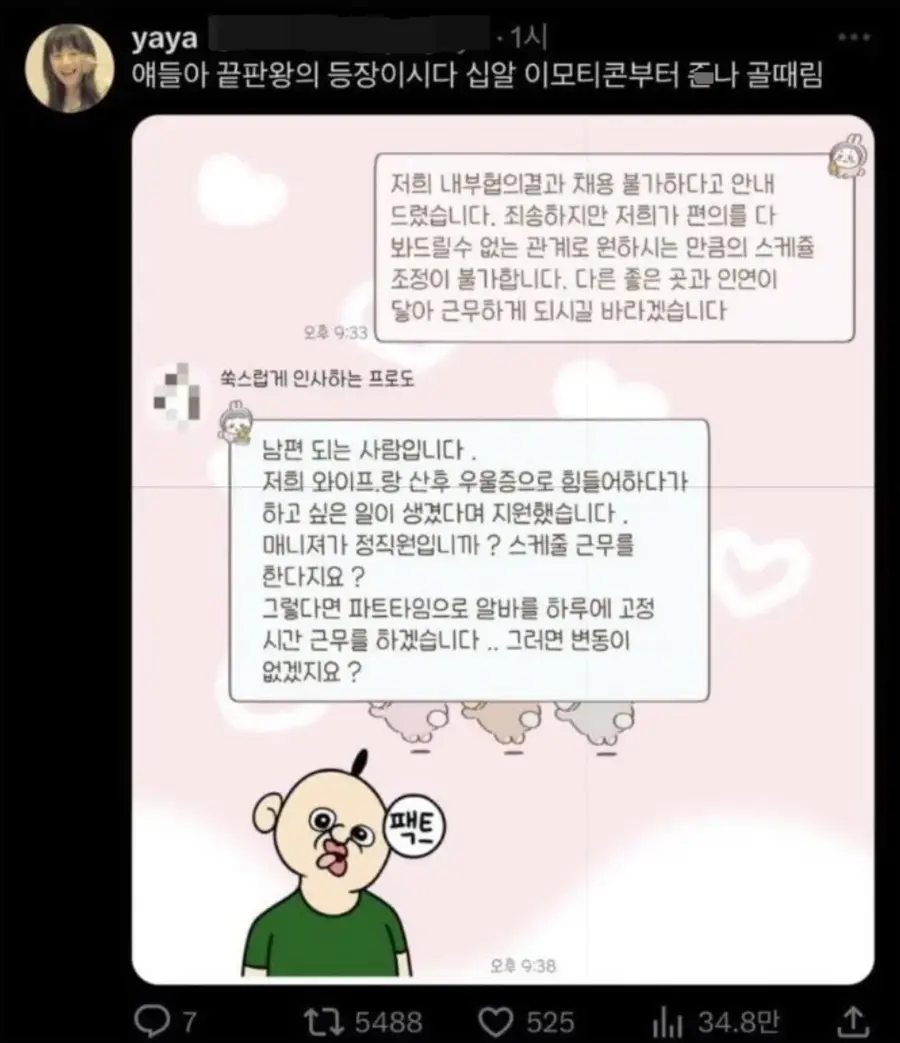The height and width of the screenshot is (1043, 900).
Task: View the post analytics showing 34.8만
Action: coord(662,1021)
